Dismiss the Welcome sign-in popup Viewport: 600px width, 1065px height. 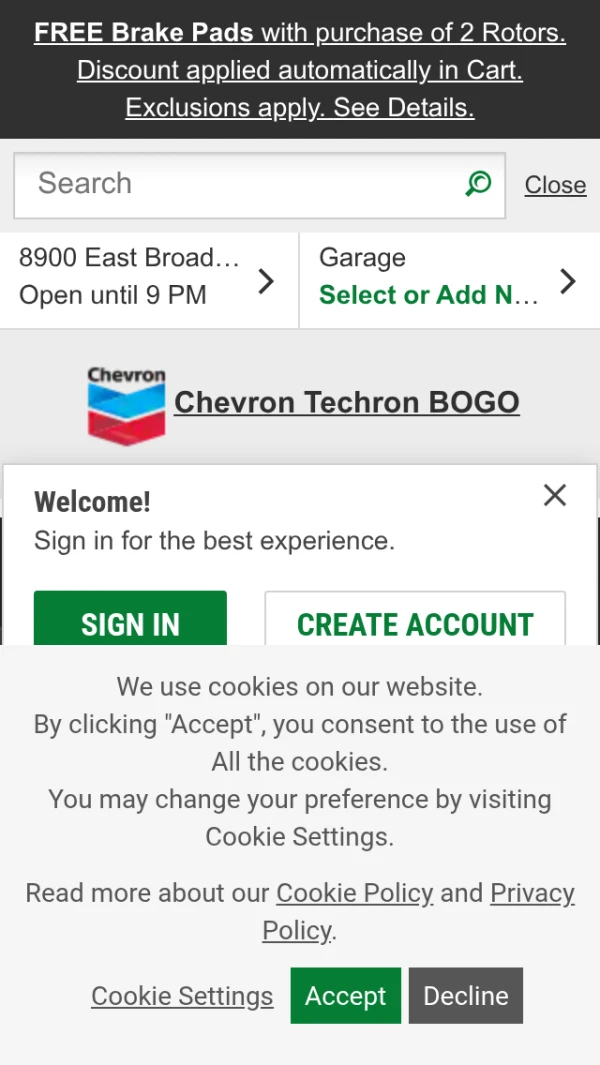tap(554, 495)
